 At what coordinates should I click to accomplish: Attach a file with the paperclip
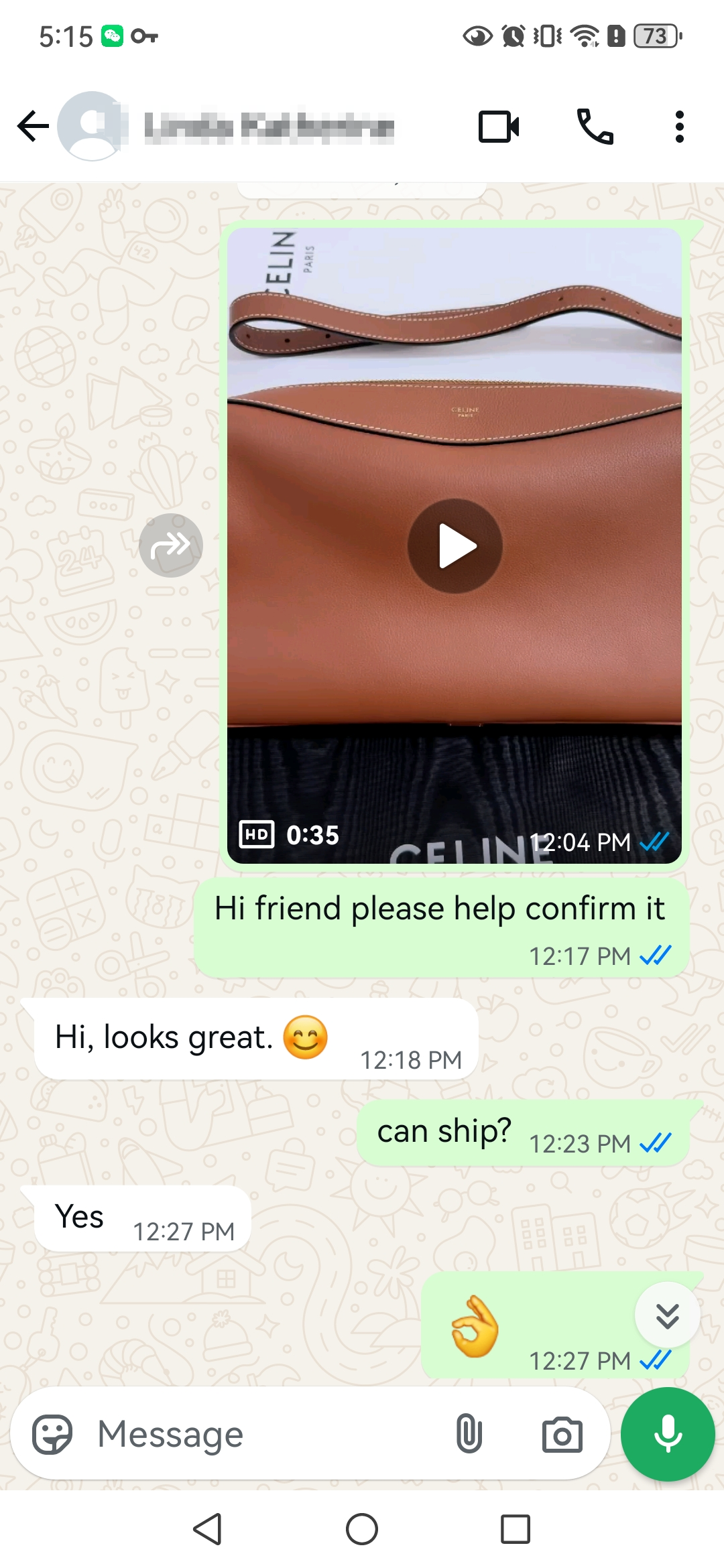click(x=469, y=1435)
